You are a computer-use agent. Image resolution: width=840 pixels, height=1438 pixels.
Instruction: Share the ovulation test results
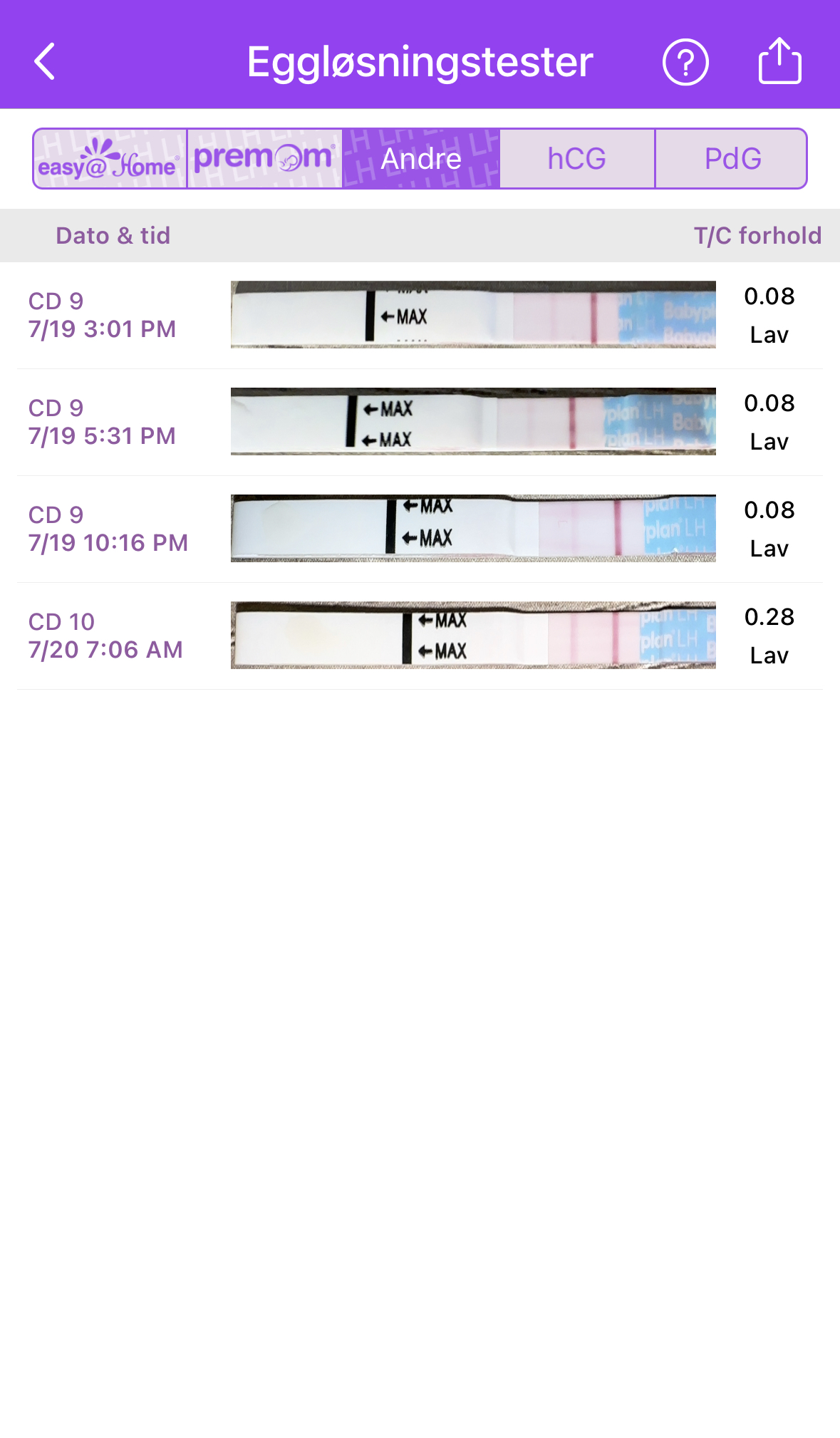(x=779, y=62)
